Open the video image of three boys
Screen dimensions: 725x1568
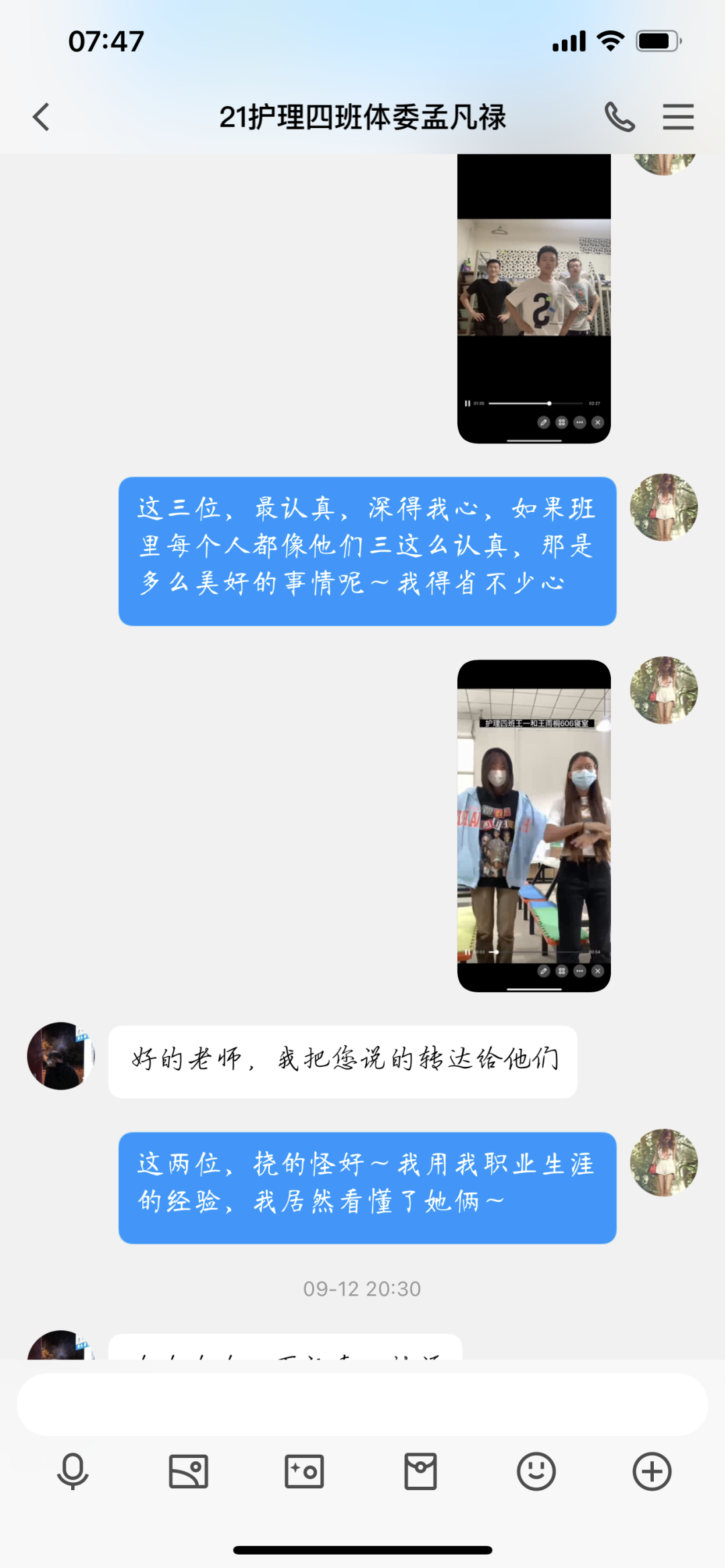tap(534, 299)
